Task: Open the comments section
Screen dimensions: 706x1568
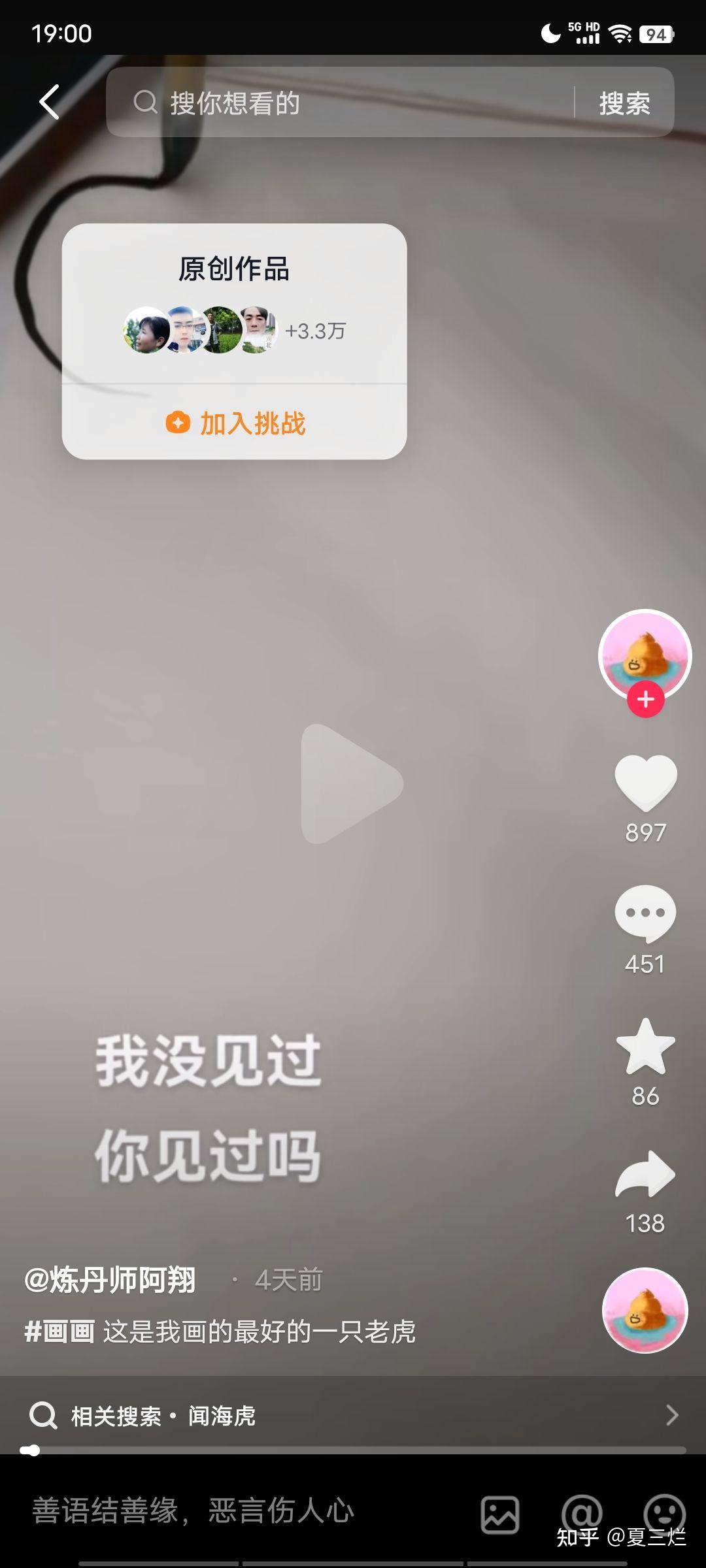Action: [645, 913]
